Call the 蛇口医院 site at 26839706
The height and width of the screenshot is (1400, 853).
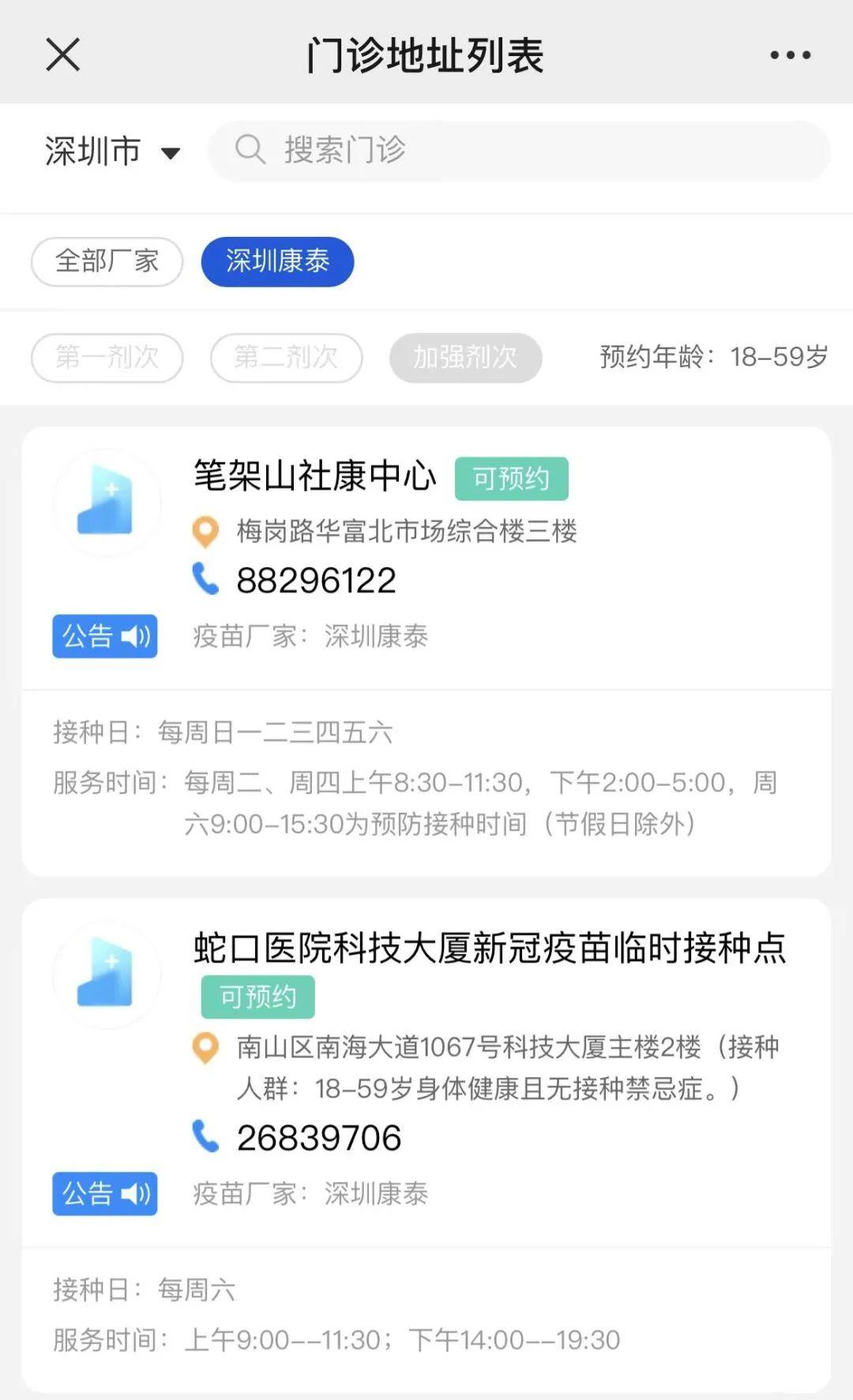coord(319,1139)
